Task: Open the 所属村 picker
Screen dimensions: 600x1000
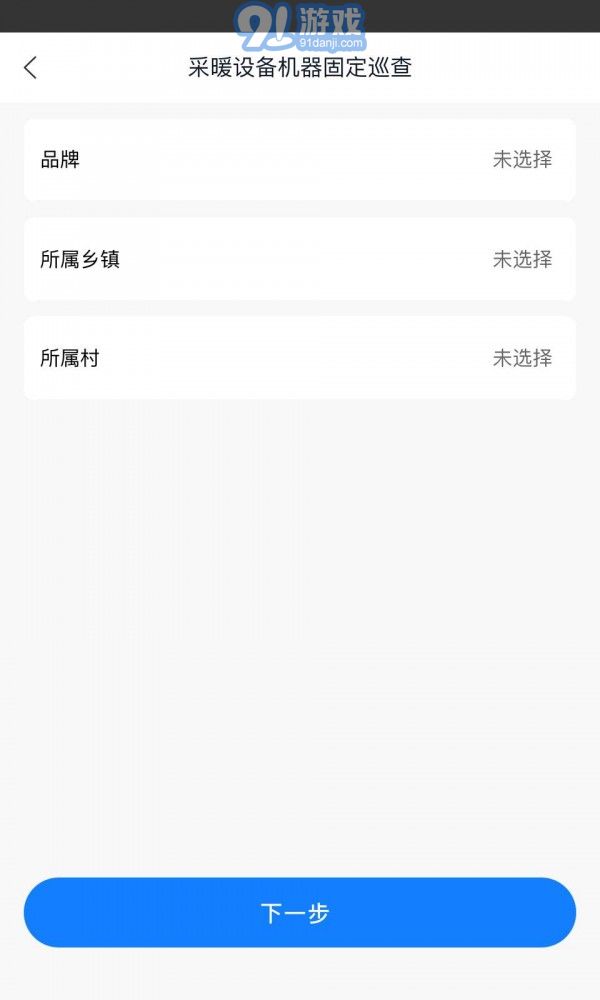Action: (300, 358)
